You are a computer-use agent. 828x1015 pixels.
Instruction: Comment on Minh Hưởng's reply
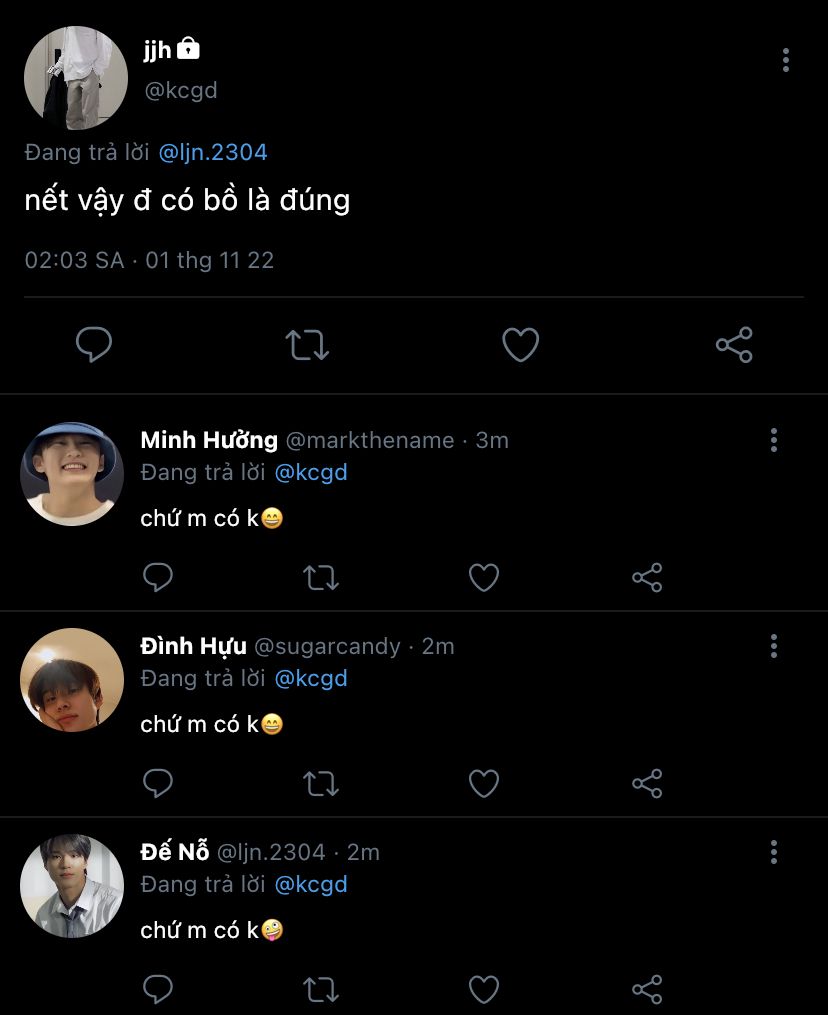tap(158, 577)
